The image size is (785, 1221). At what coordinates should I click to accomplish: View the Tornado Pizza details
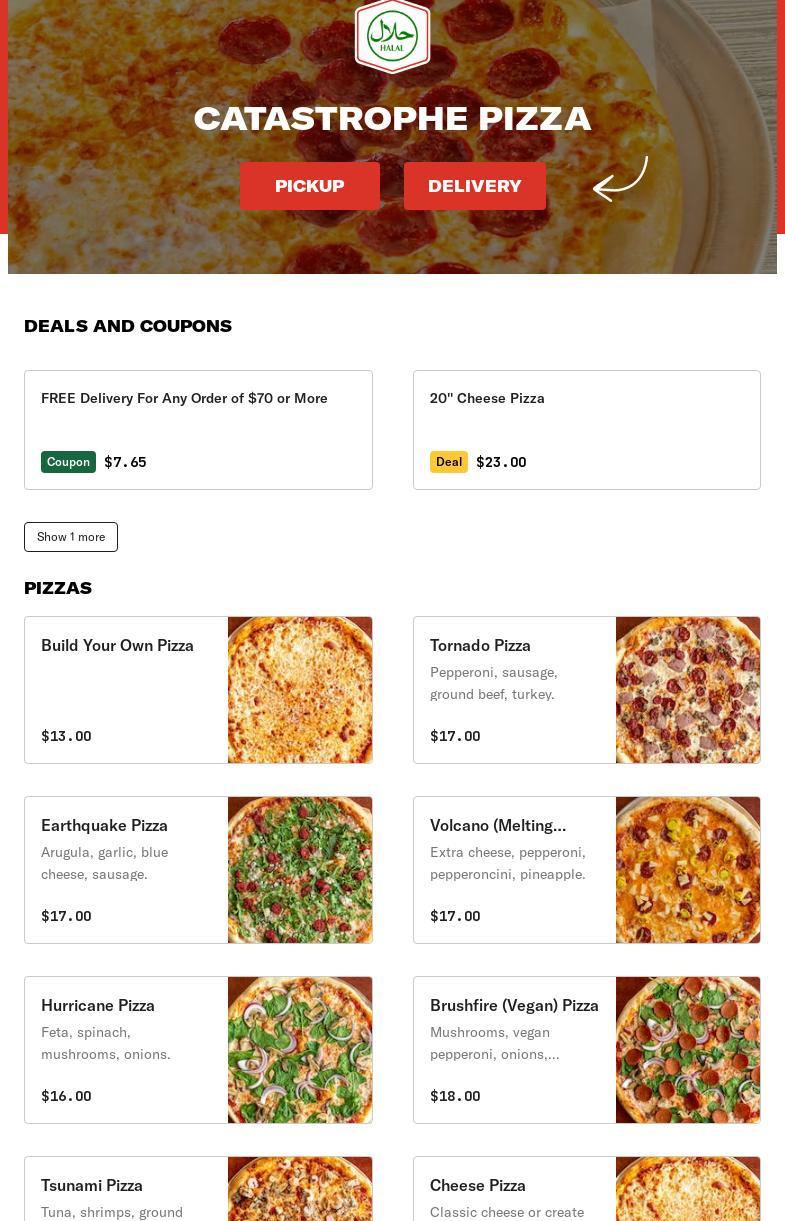(x=586, y=690)
